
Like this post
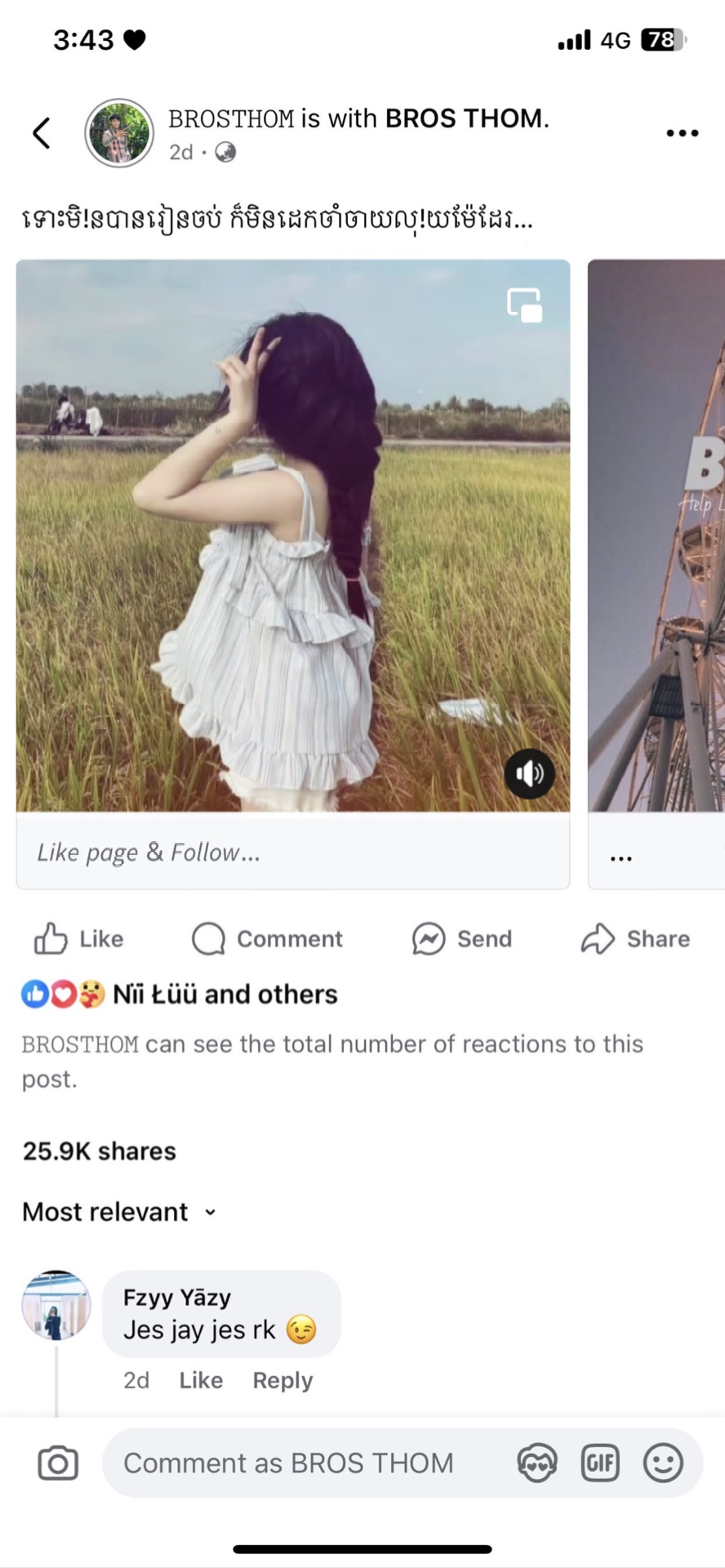(78, 939)
